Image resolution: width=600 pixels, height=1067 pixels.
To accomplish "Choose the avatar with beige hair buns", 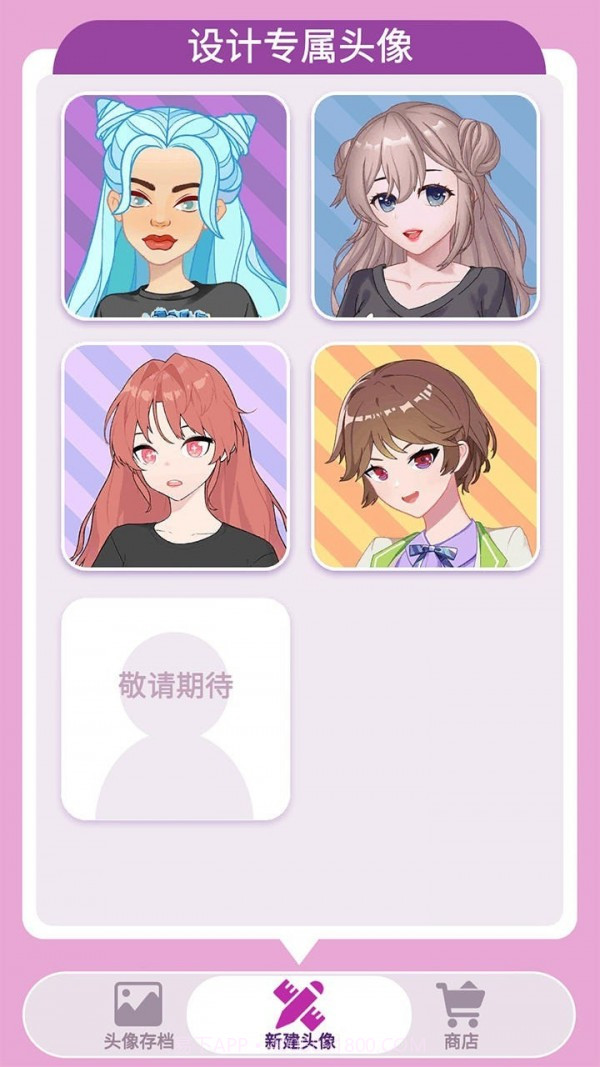I will coord(425,207).
